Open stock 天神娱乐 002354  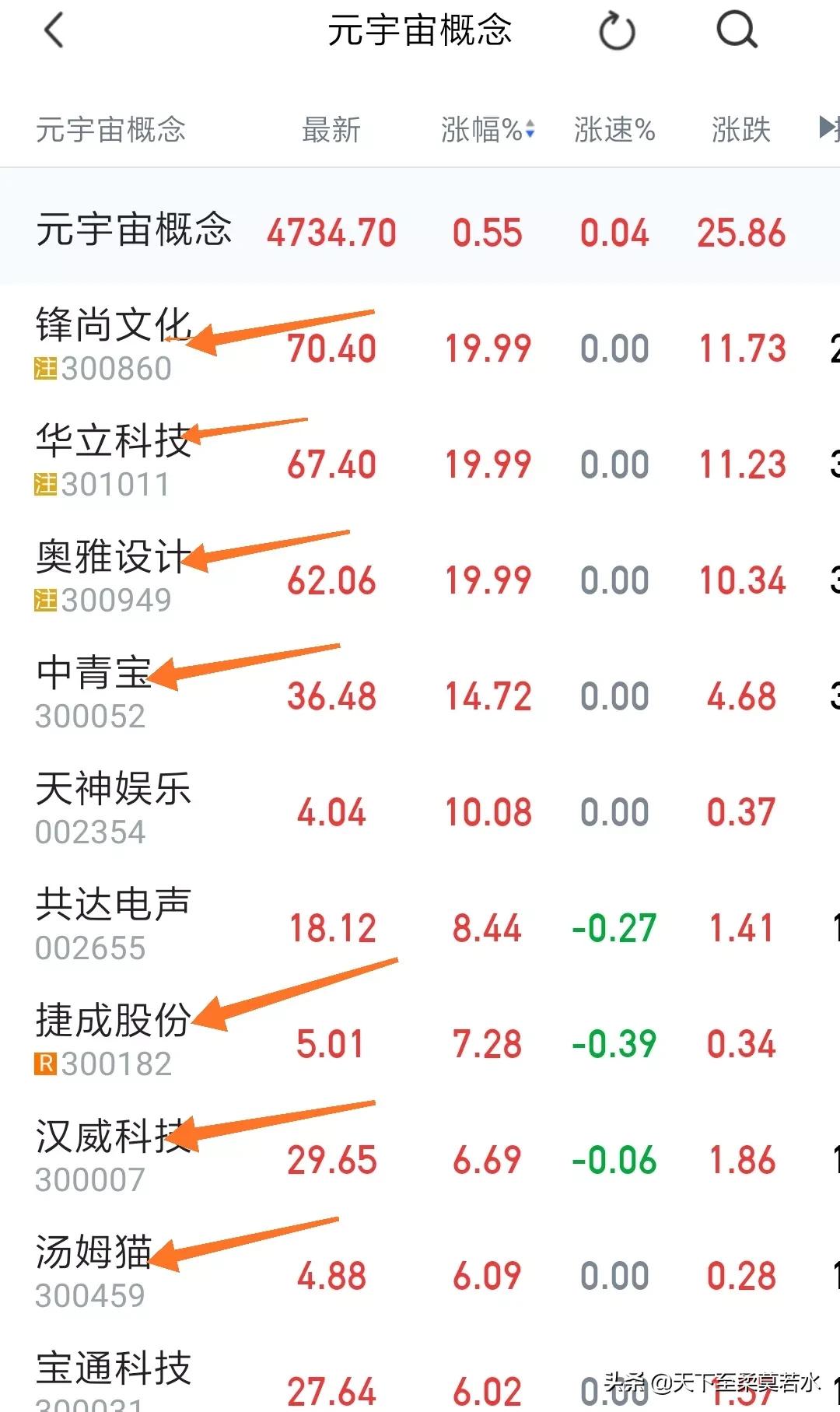420,810
